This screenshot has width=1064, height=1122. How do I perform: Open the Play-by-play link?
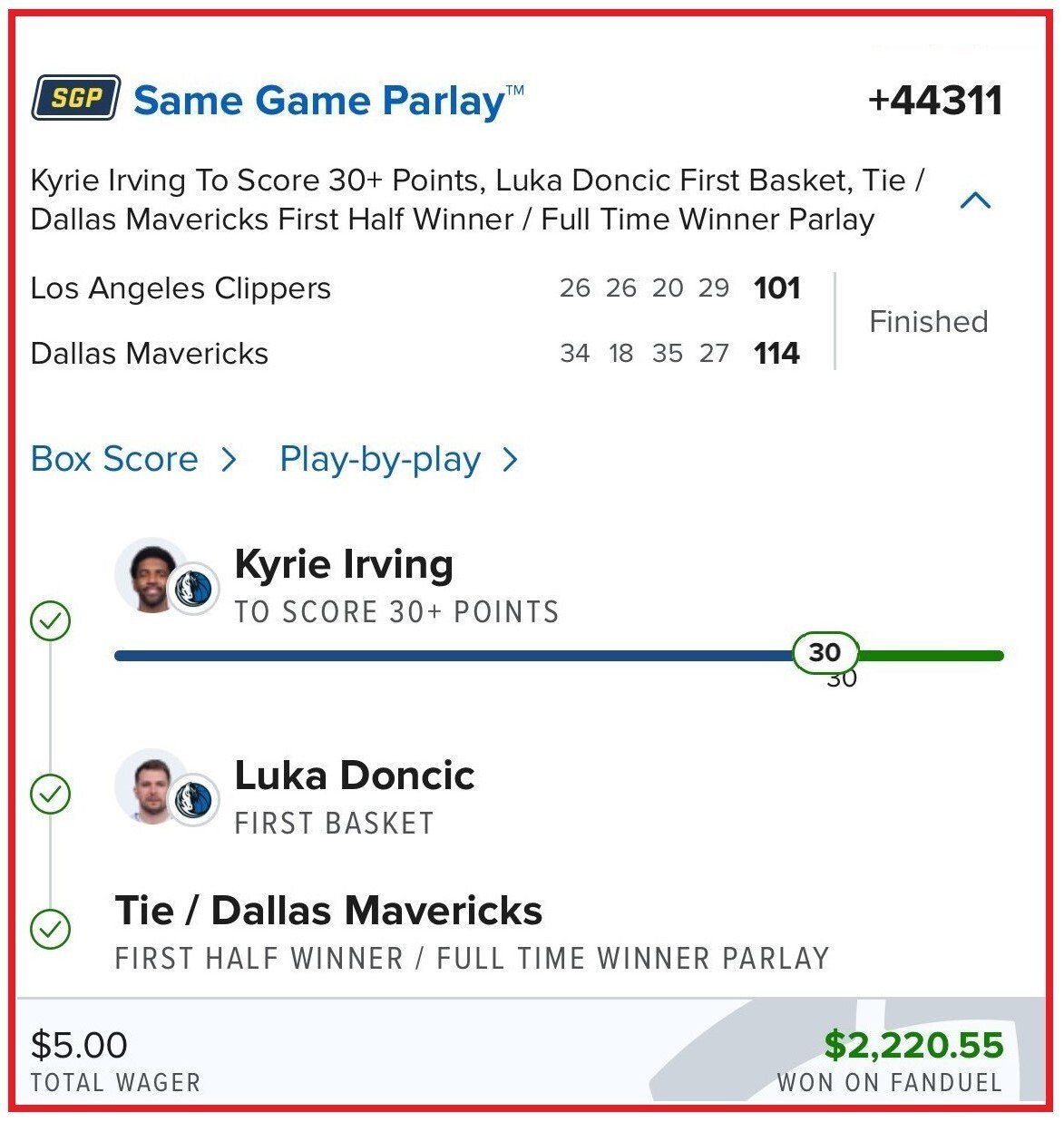pos(397,459)
